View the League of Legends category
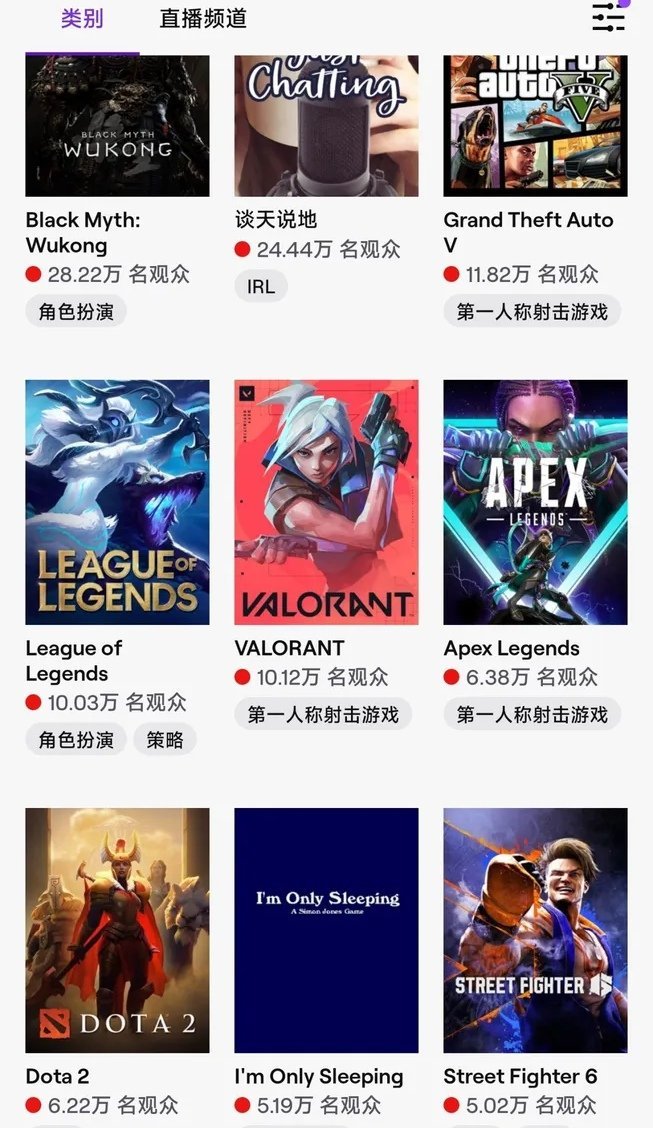The height and width of the screenshot is (1128, 653). click(117, 502)
